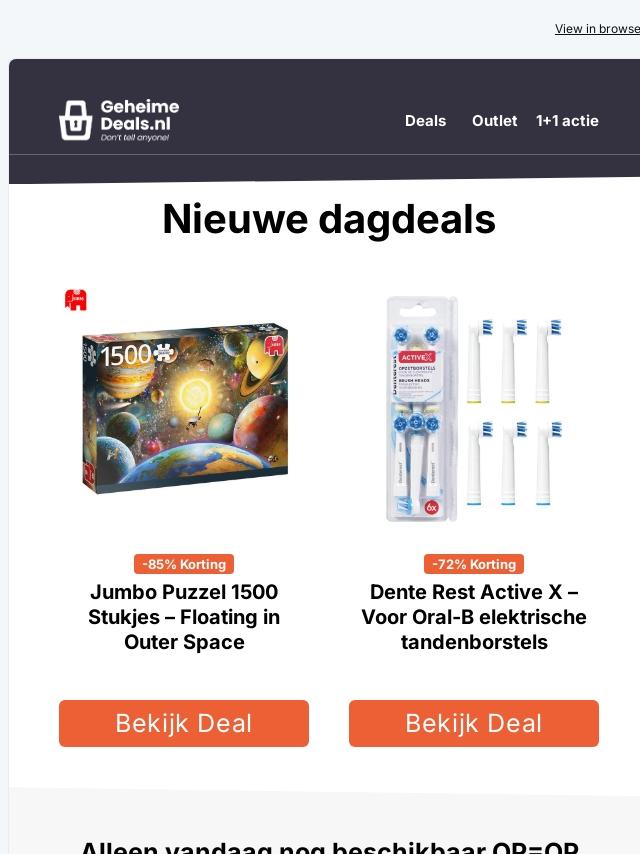Go to the Outlet section

coord(494,121)
